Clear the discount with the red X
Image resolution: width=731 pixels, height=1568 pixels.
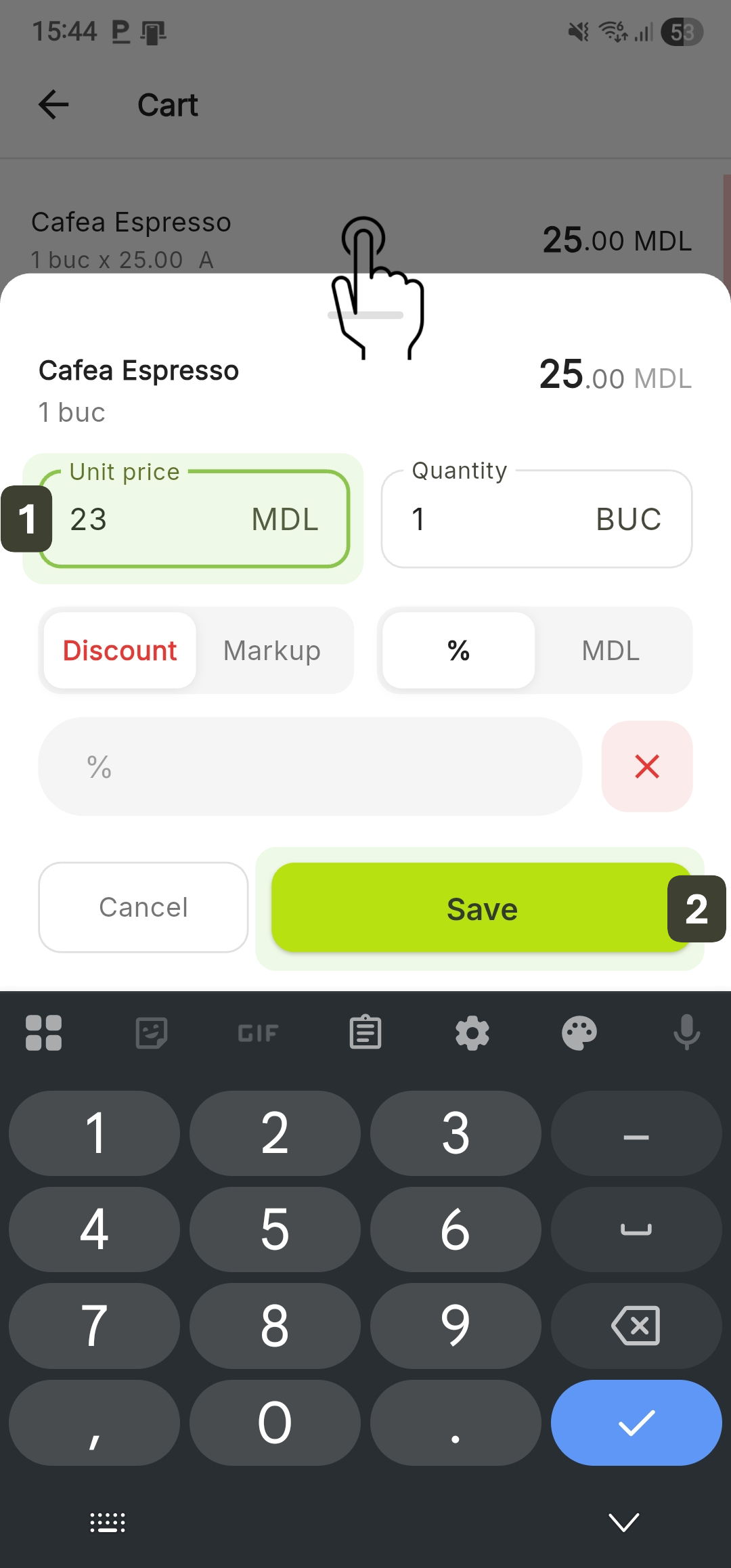tap(647, 766)
